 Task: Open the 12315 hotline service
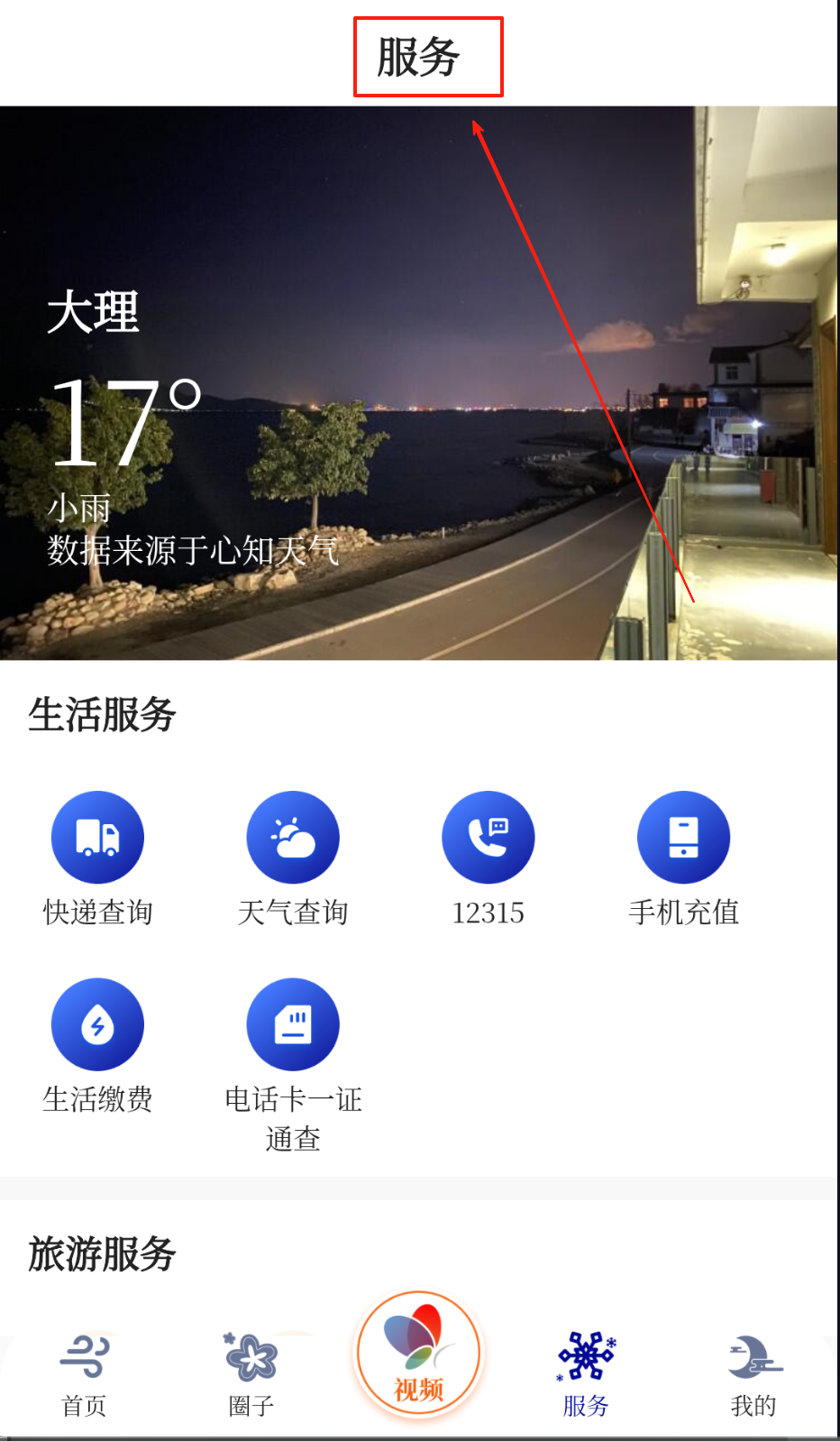click(488, 838)
